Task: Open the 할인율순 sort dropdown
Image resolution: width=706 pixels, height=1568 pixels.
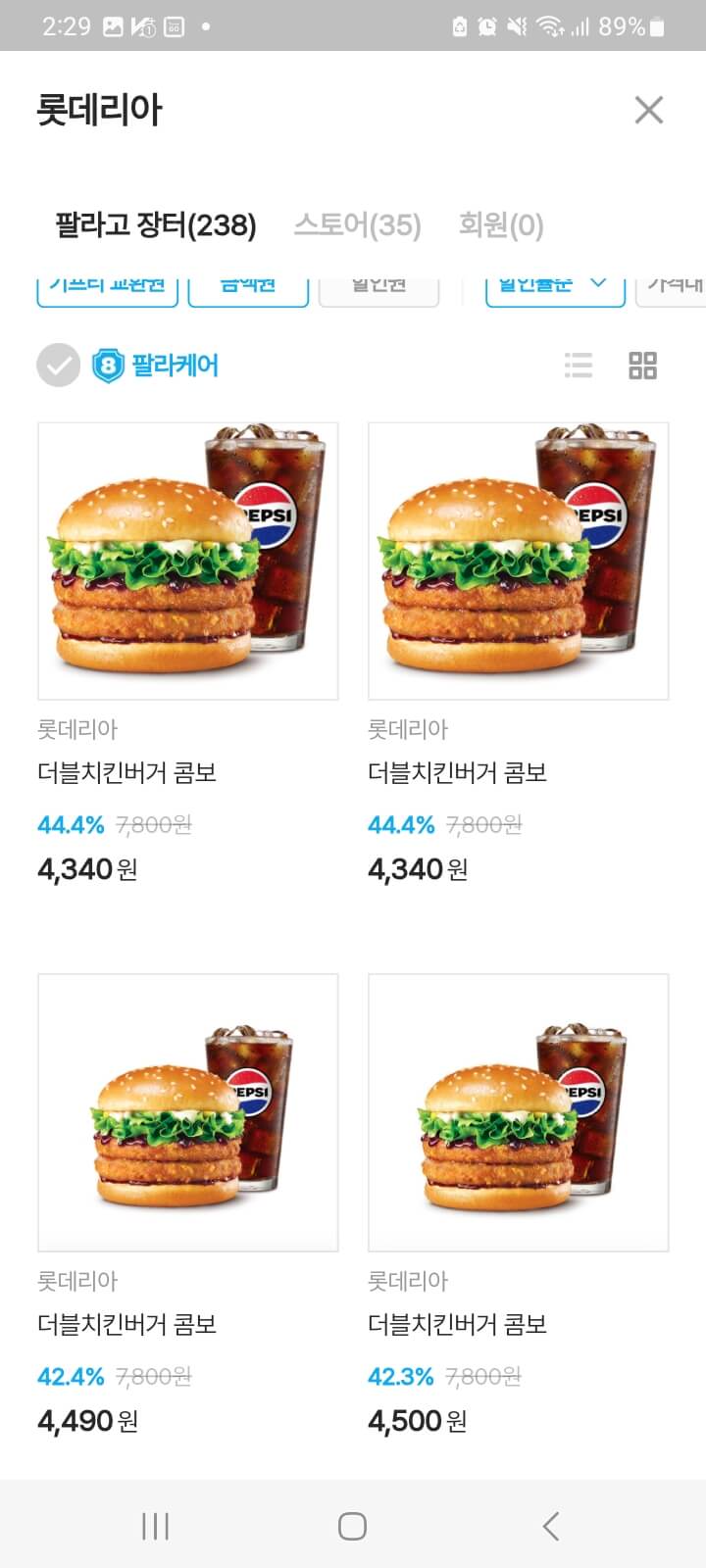Action: pyautogui.click(x=555, y=288)
